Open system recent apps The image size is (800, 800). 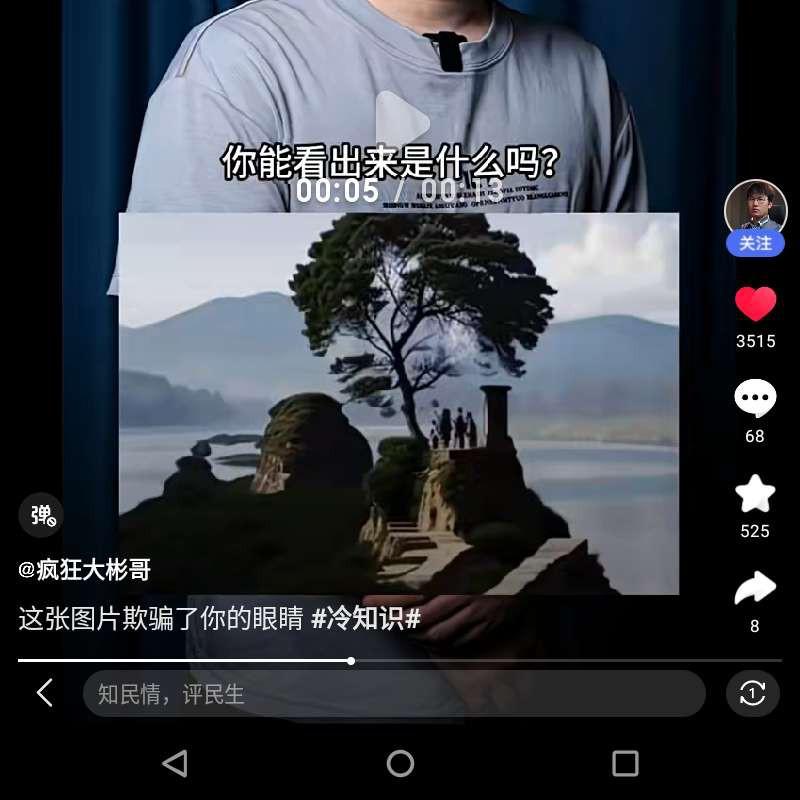(625, 764)
